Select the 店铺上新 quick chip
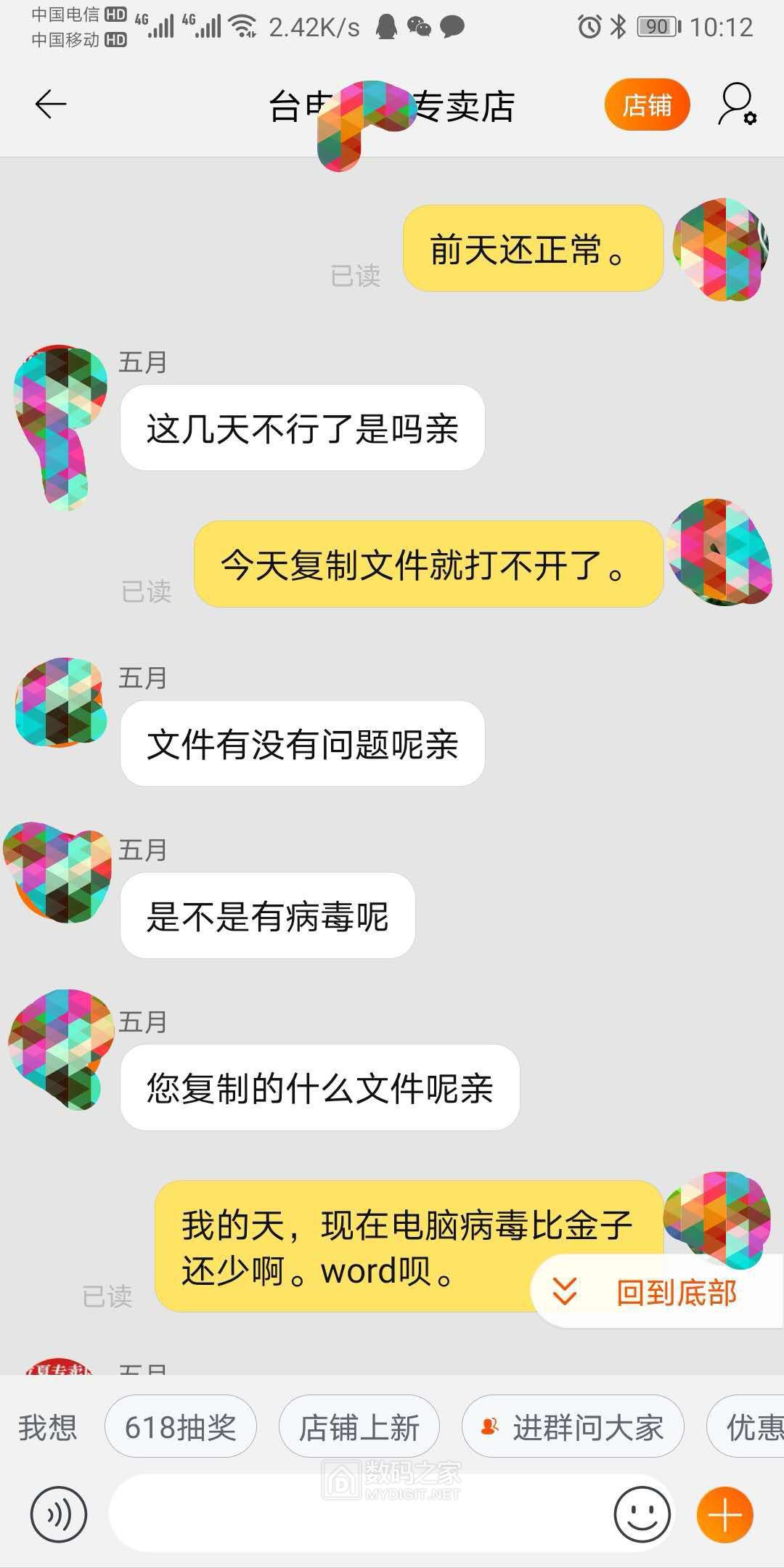Image resolution: width=784 pixels, height=1568 pixels. tap(359, 1428)
